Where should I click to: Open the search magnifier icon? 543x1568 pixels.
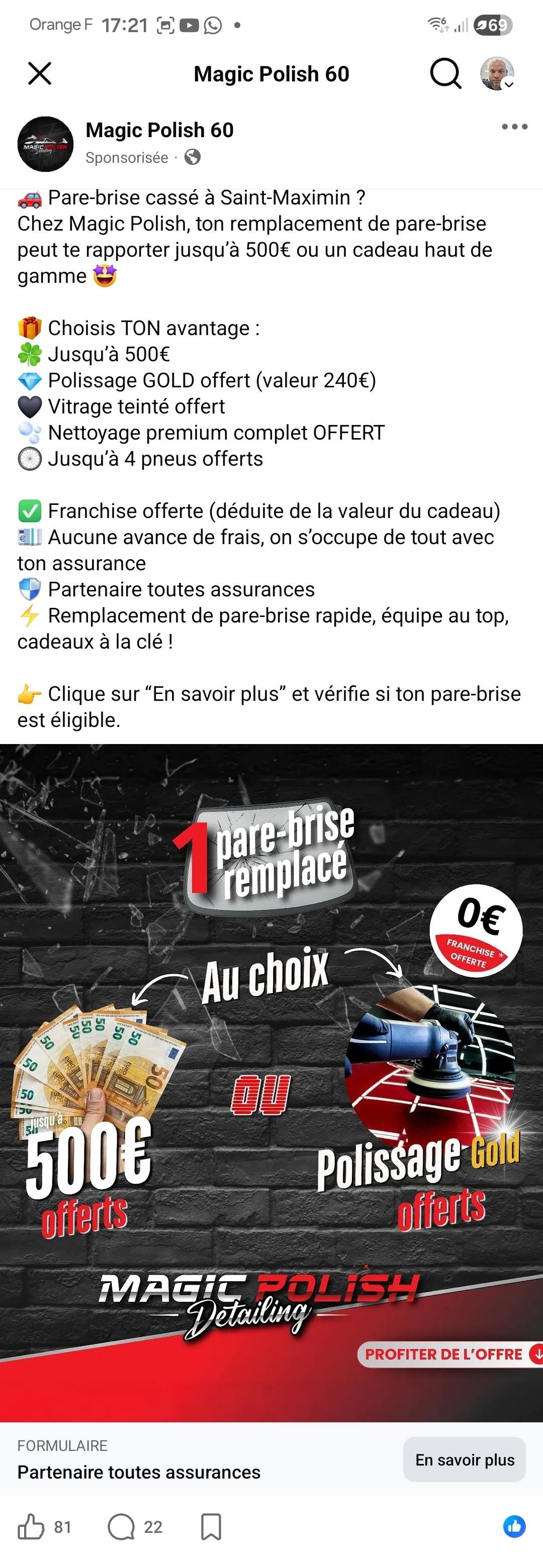(445, 74)
